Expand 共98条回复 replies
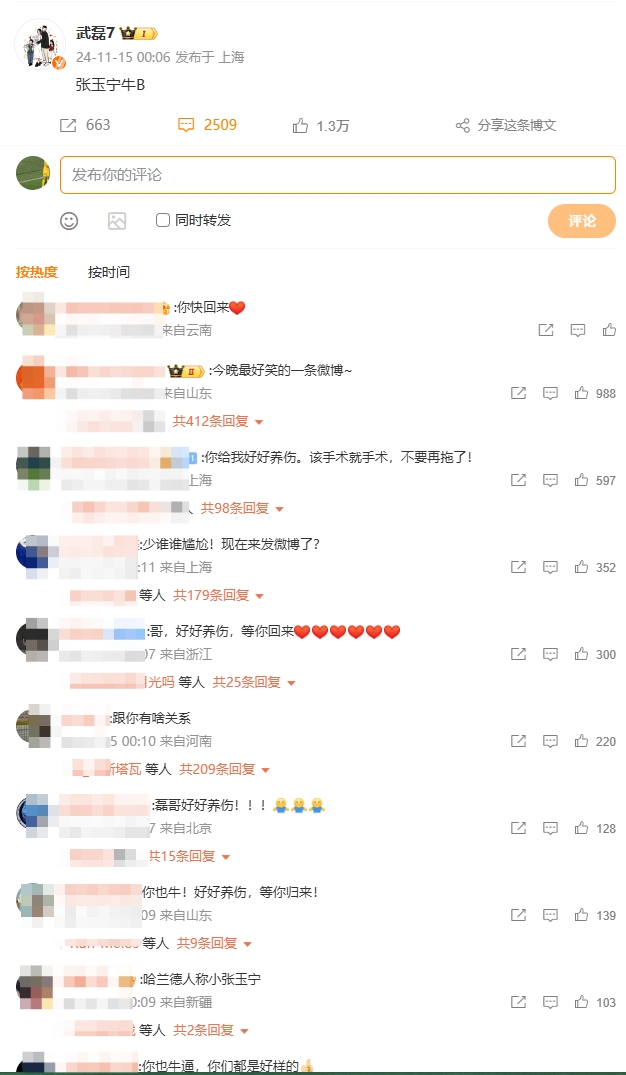Viewport: 626px width, 1075px height. [241, 508]
